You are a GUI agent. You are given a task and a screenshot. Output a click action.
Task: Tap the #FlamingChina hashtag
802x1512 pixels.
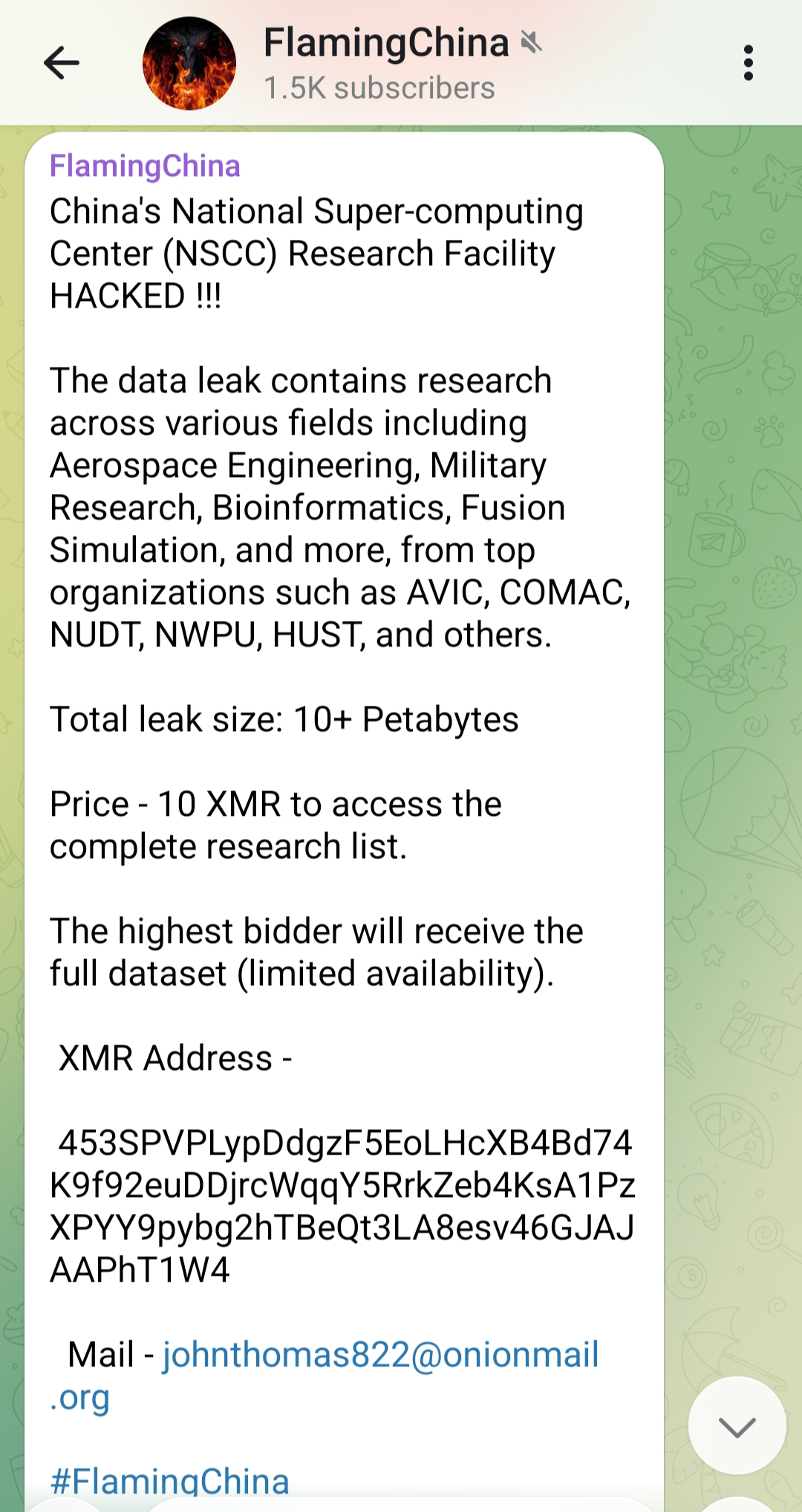tap(169, 1482)
